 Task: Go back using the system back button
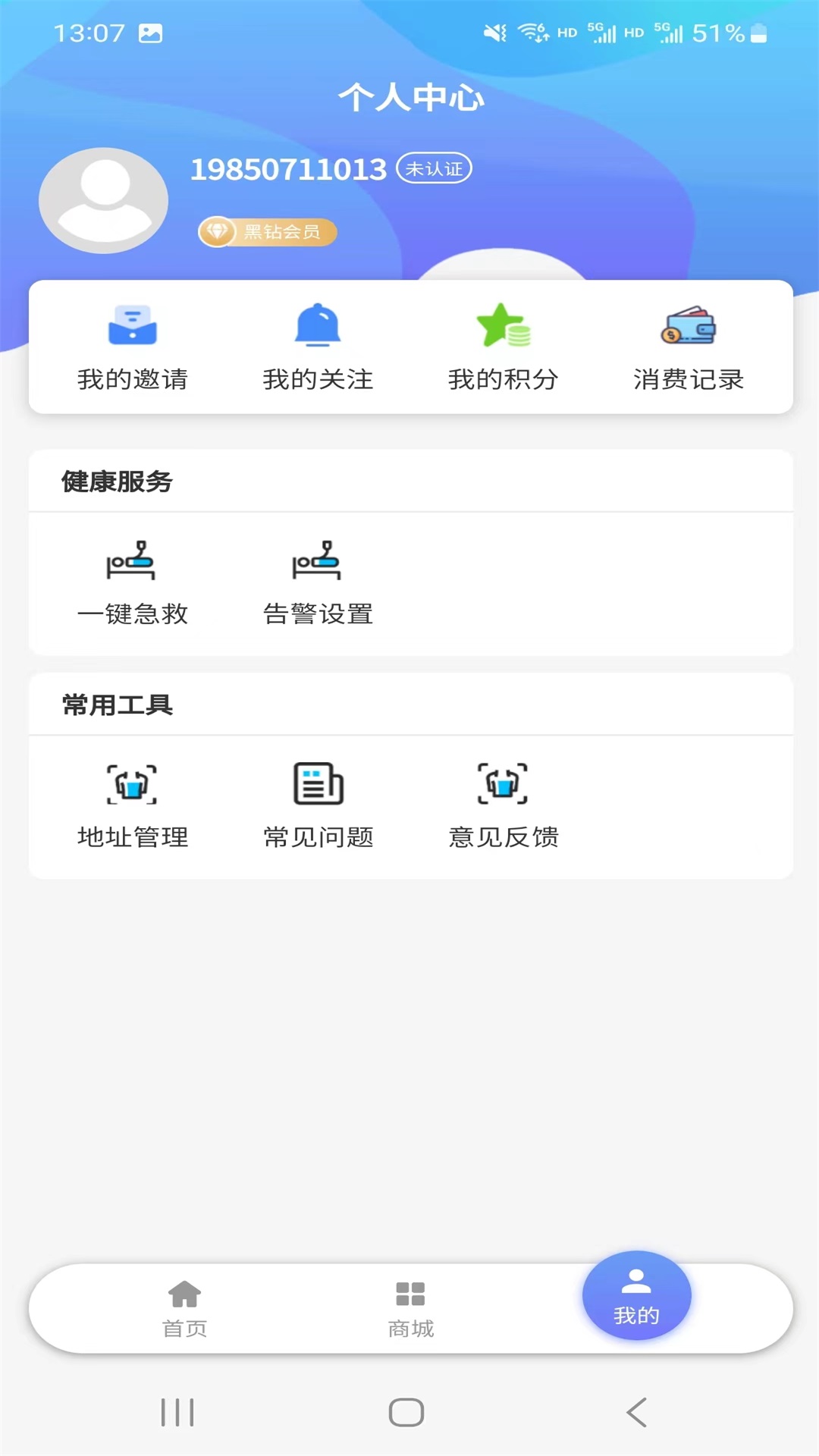pos(636,1412)
